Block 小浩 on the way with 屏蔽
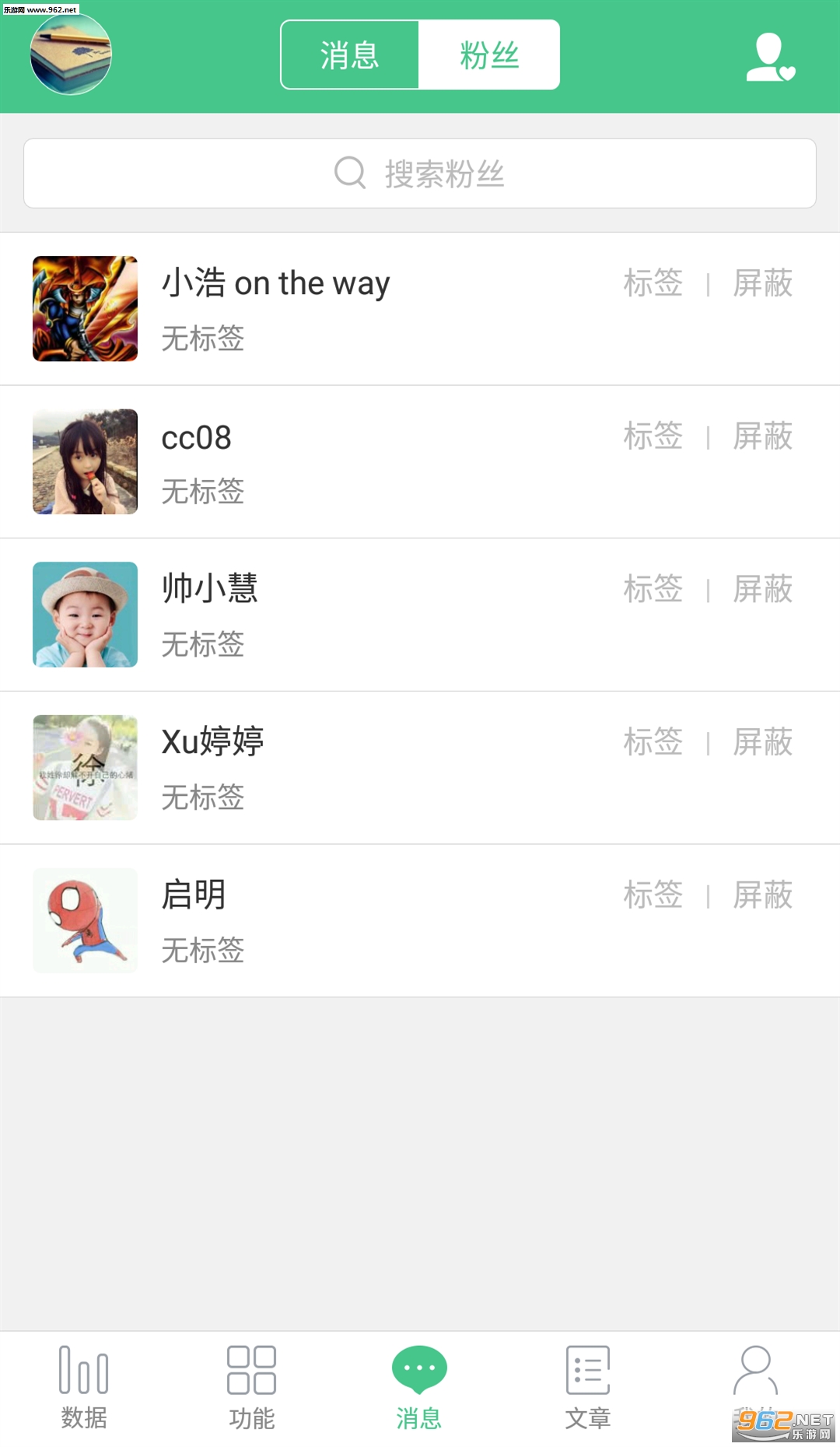The width and height of the screenshot is (840, 1447). 763,283
